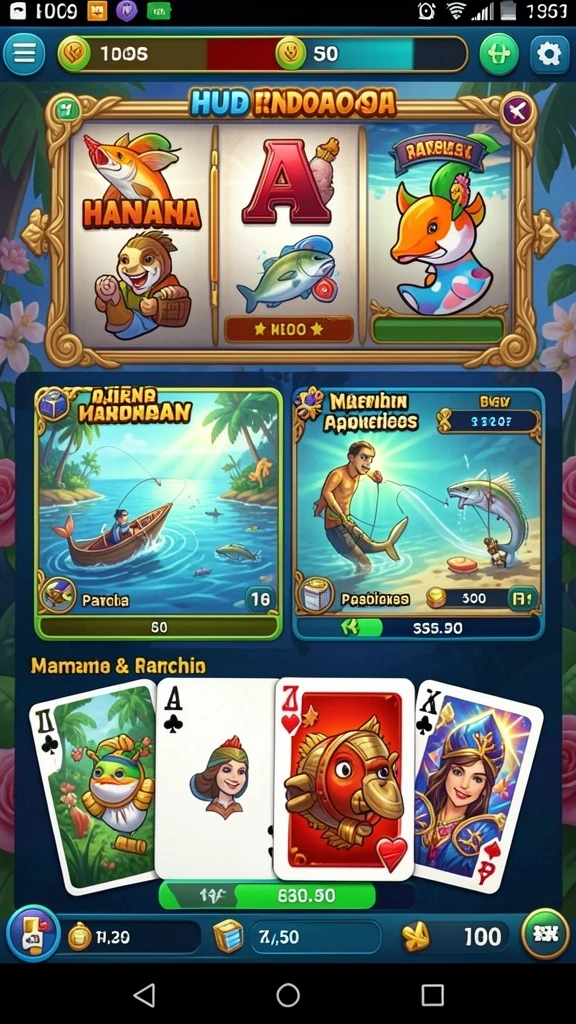Select the ace of clubs card

pos(216,778)
